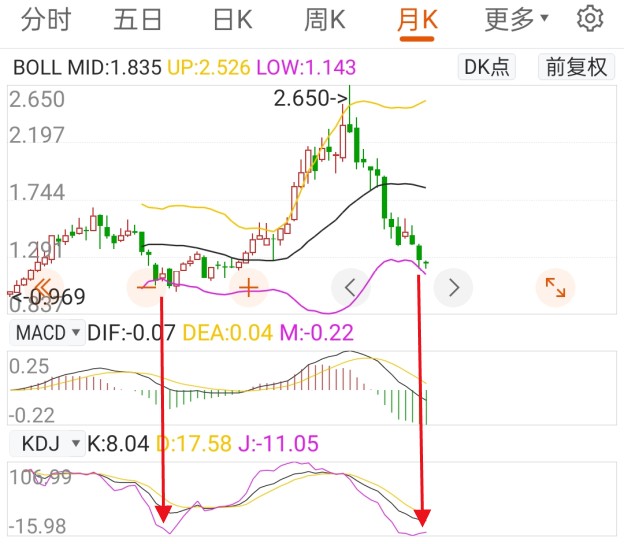Switch to the 分时 chart tab

tap(46, 20)
